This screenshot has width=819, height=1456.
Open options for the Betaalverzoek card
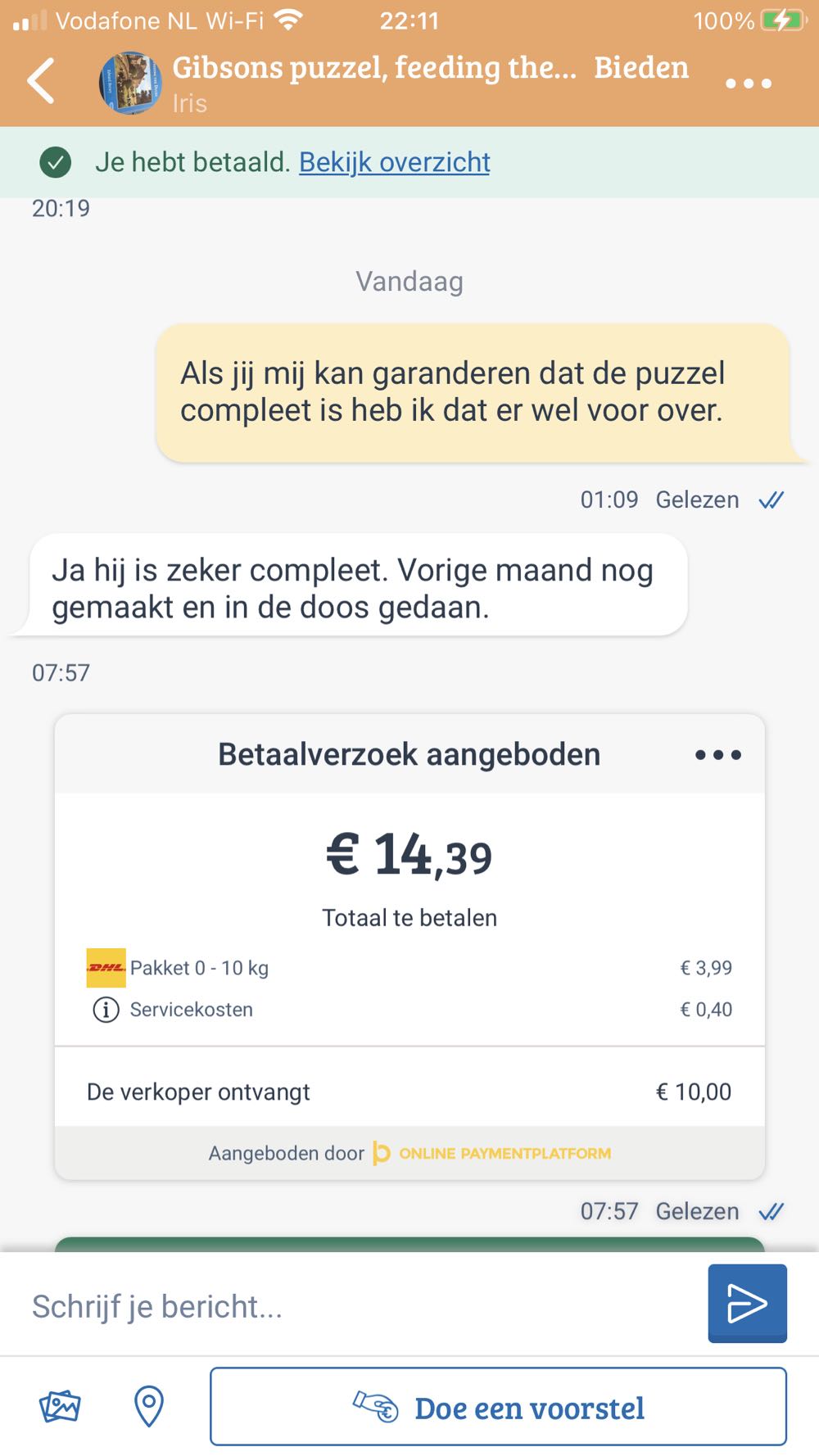pyautogui.click(x=718, y=755)
